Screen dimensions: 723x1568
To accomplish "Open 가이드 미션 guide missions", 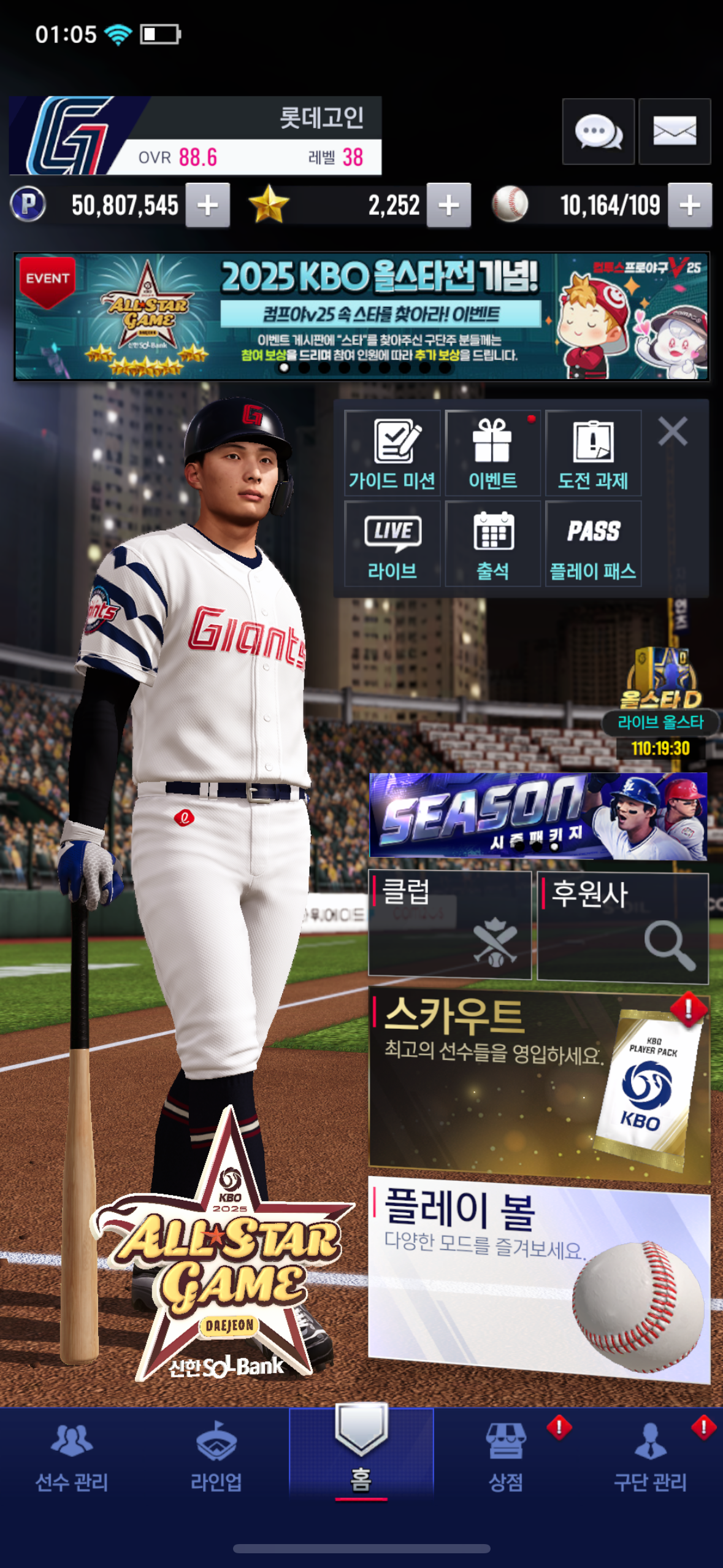I will point(392,453).
